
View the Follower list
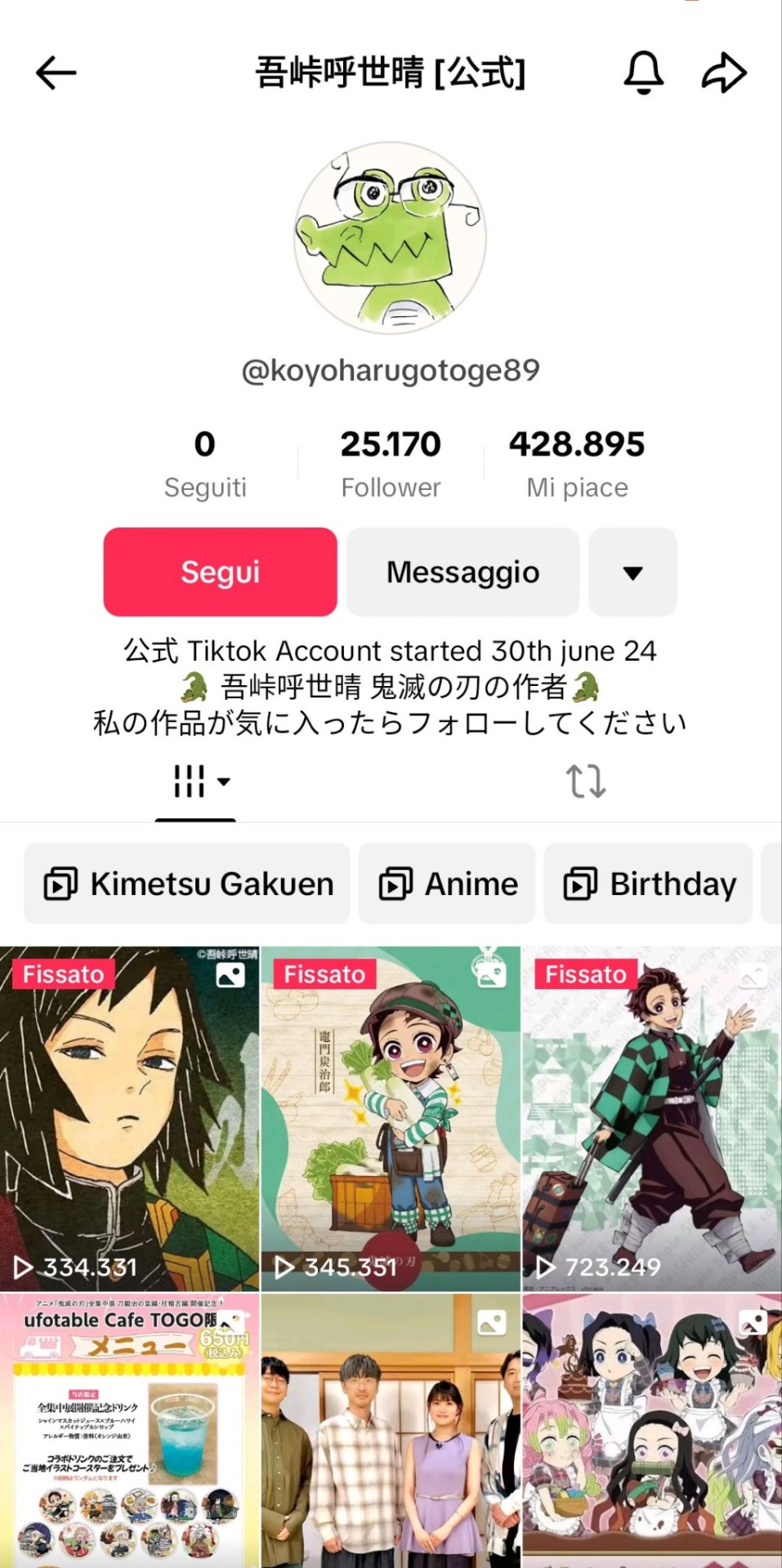[x=391, y=463]
